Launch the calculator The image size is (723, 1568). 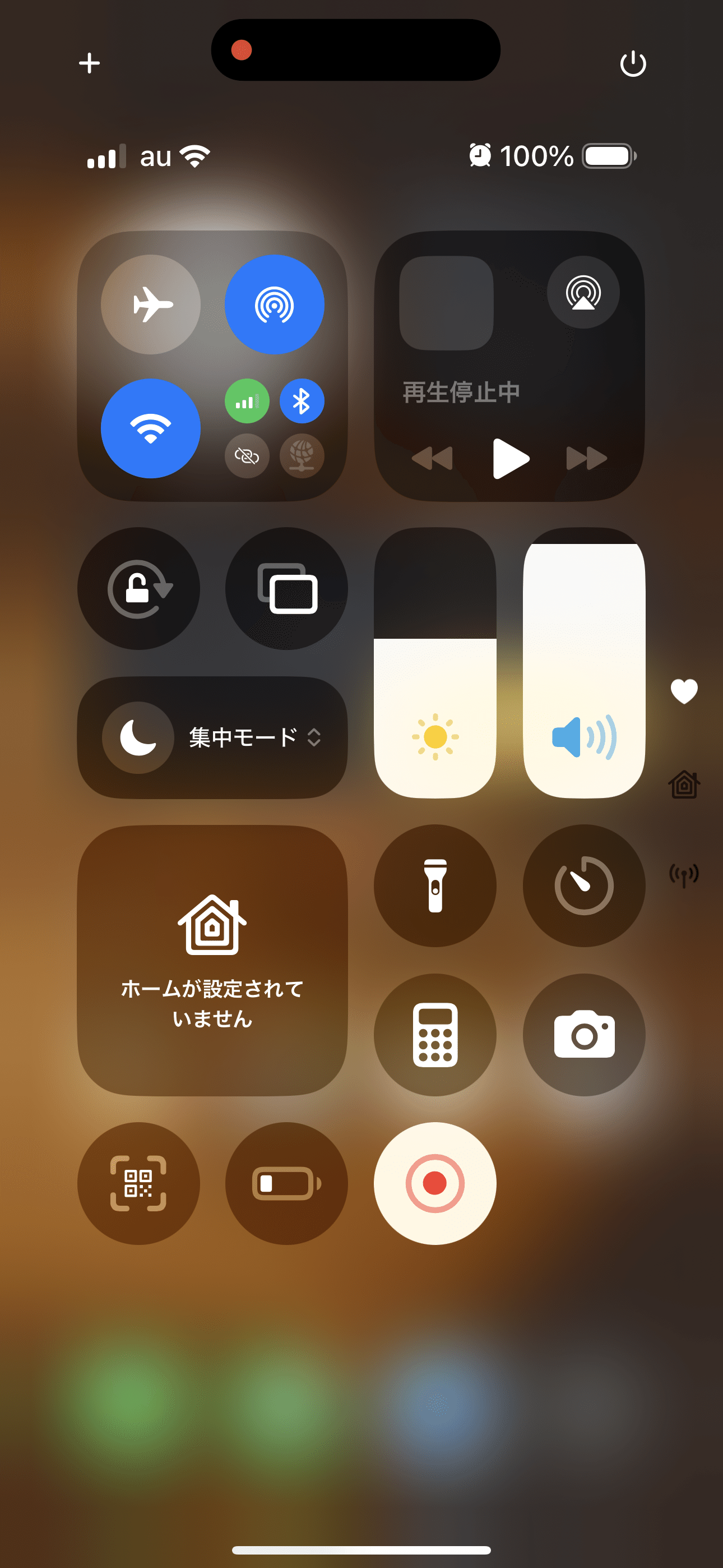(435, 1035)
